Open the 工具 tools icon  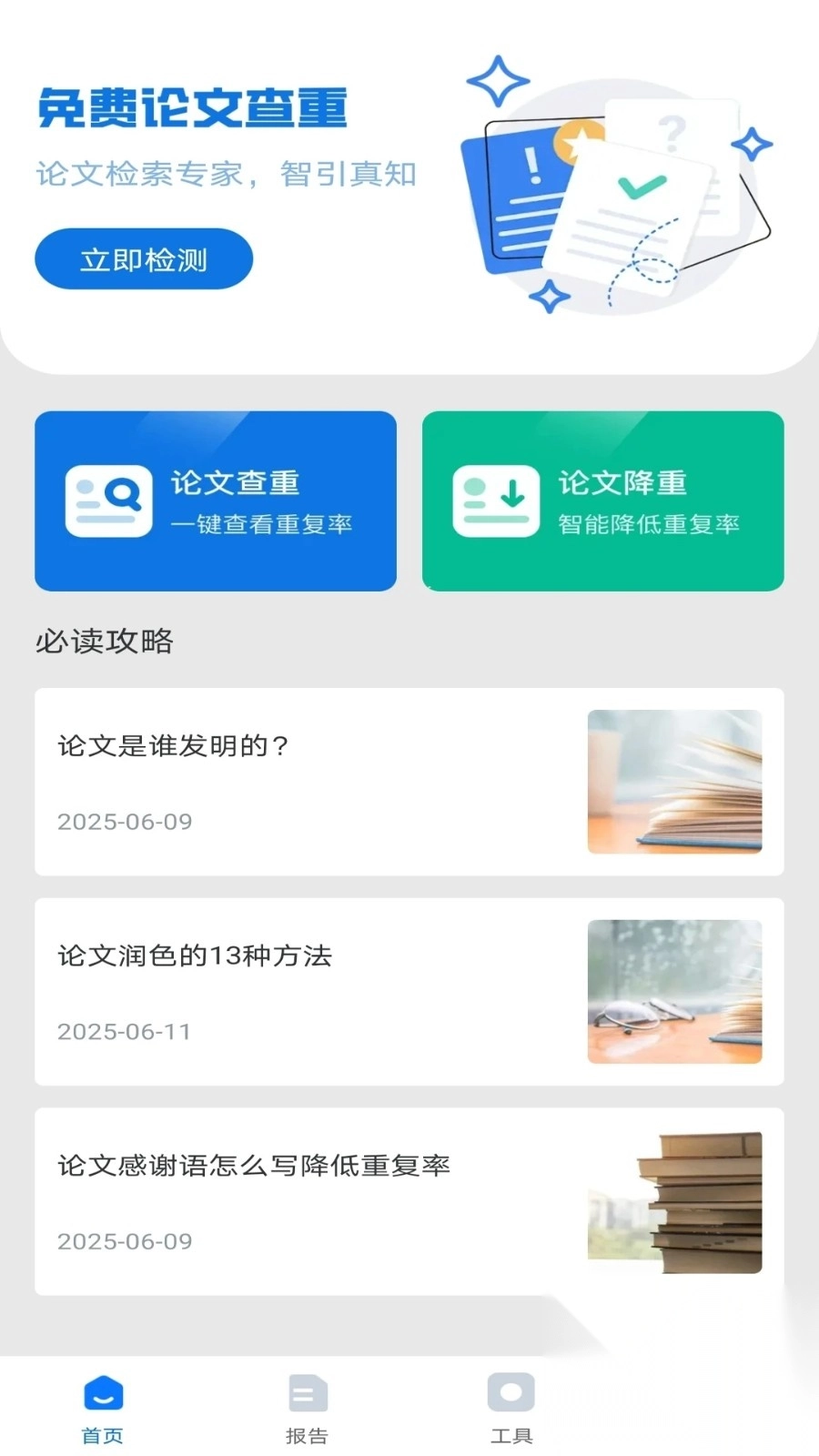click(511, 1391)
